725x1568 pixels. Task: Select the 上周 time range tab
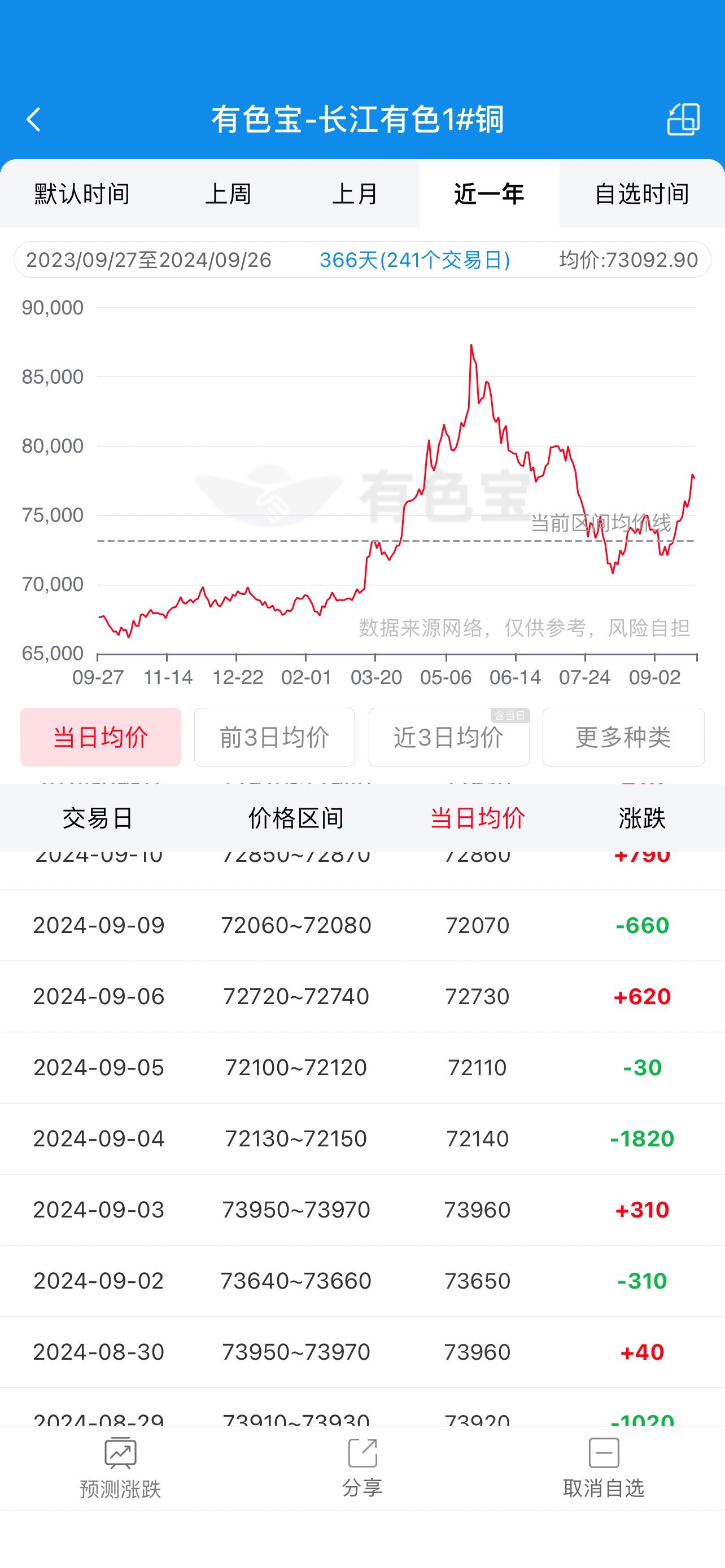click(228, 194)
